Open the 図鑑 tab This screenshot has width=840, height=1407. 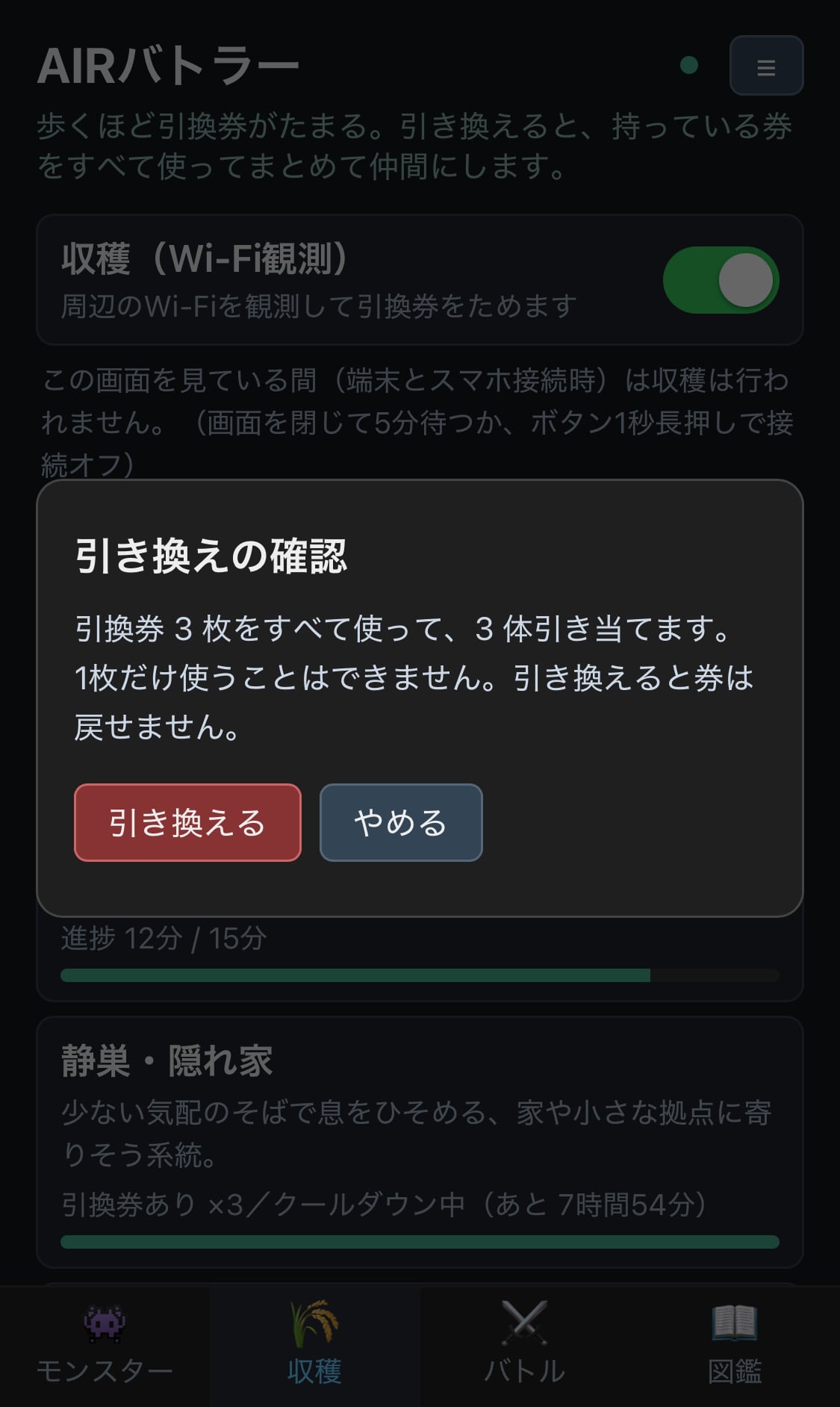(x=735, y=1346)
